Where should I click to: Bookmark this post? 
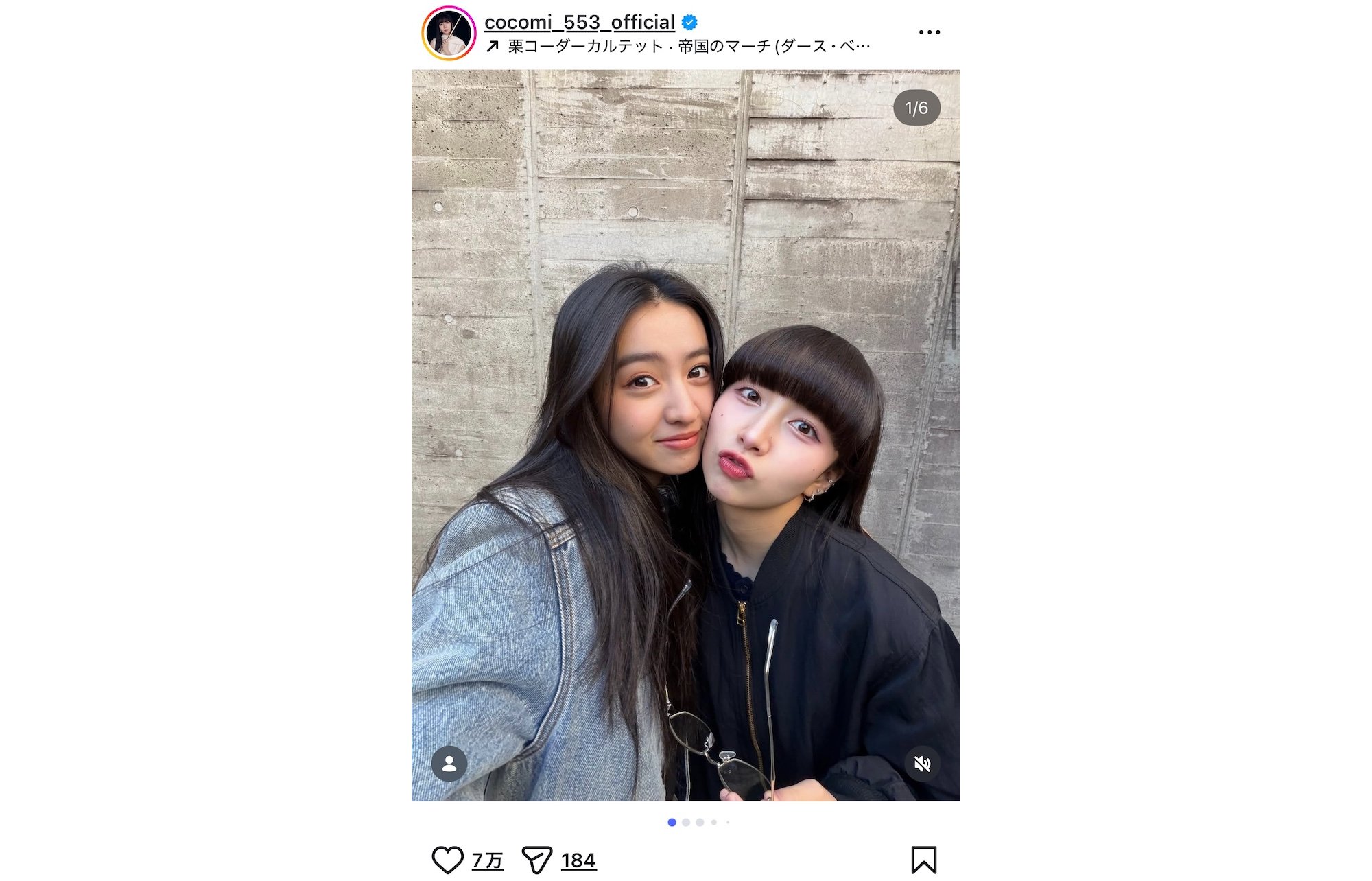tap(923, 860)
